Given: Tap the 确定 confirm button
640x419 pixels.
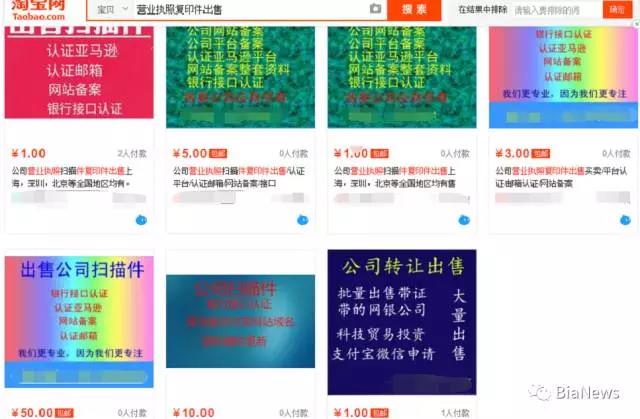Looking at the screenshot, I should [617, 9].
